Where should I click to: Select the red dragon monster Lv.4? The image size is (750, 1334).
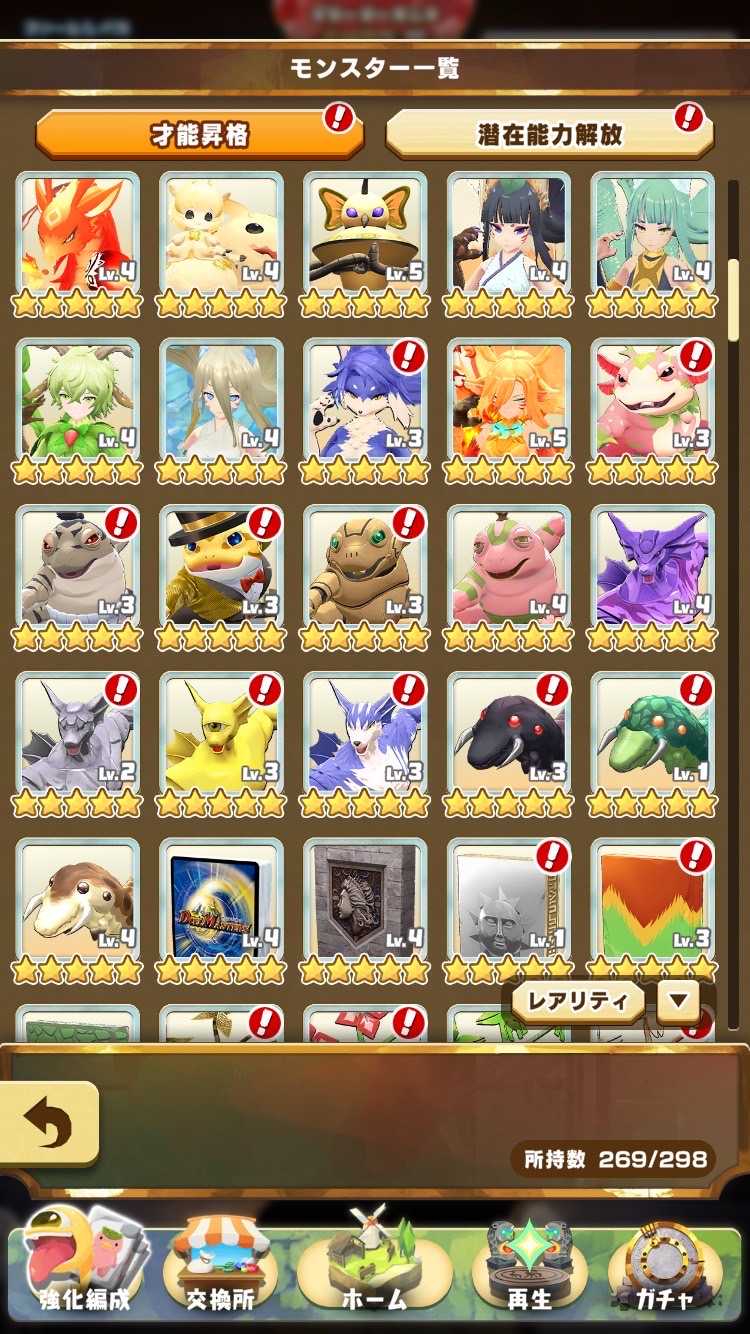[78, 235]
